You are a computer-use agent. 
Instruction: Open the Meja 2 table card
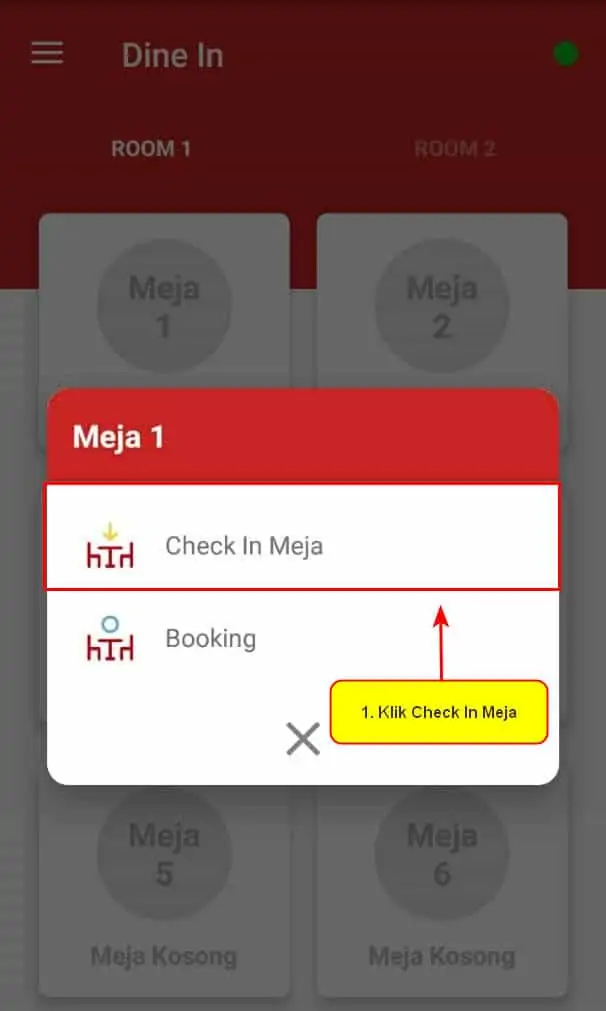[442, 303]
